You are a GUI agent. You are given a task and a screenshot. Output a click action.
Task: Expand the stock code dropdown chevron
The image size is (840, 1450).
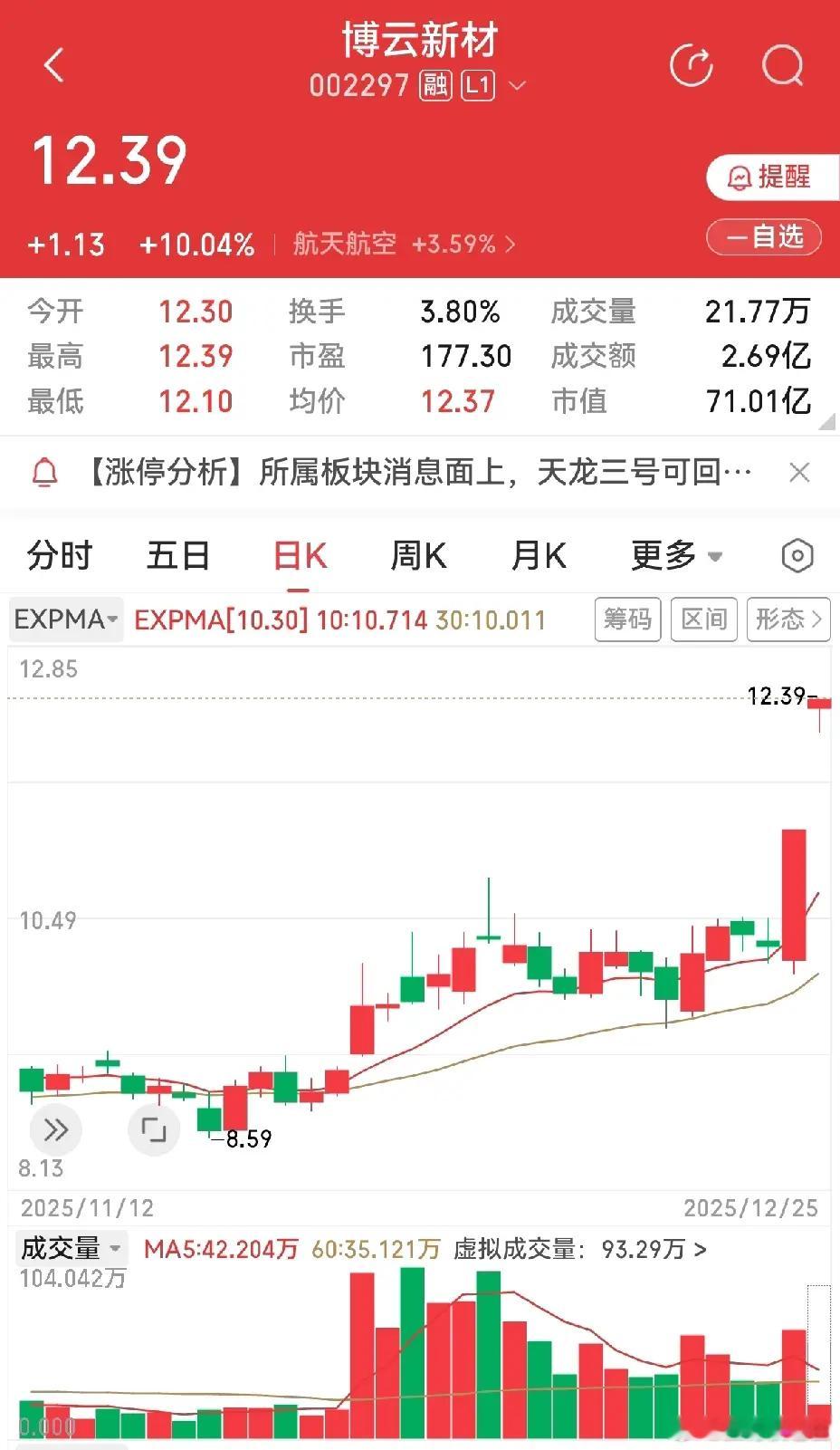coord(518,86)
